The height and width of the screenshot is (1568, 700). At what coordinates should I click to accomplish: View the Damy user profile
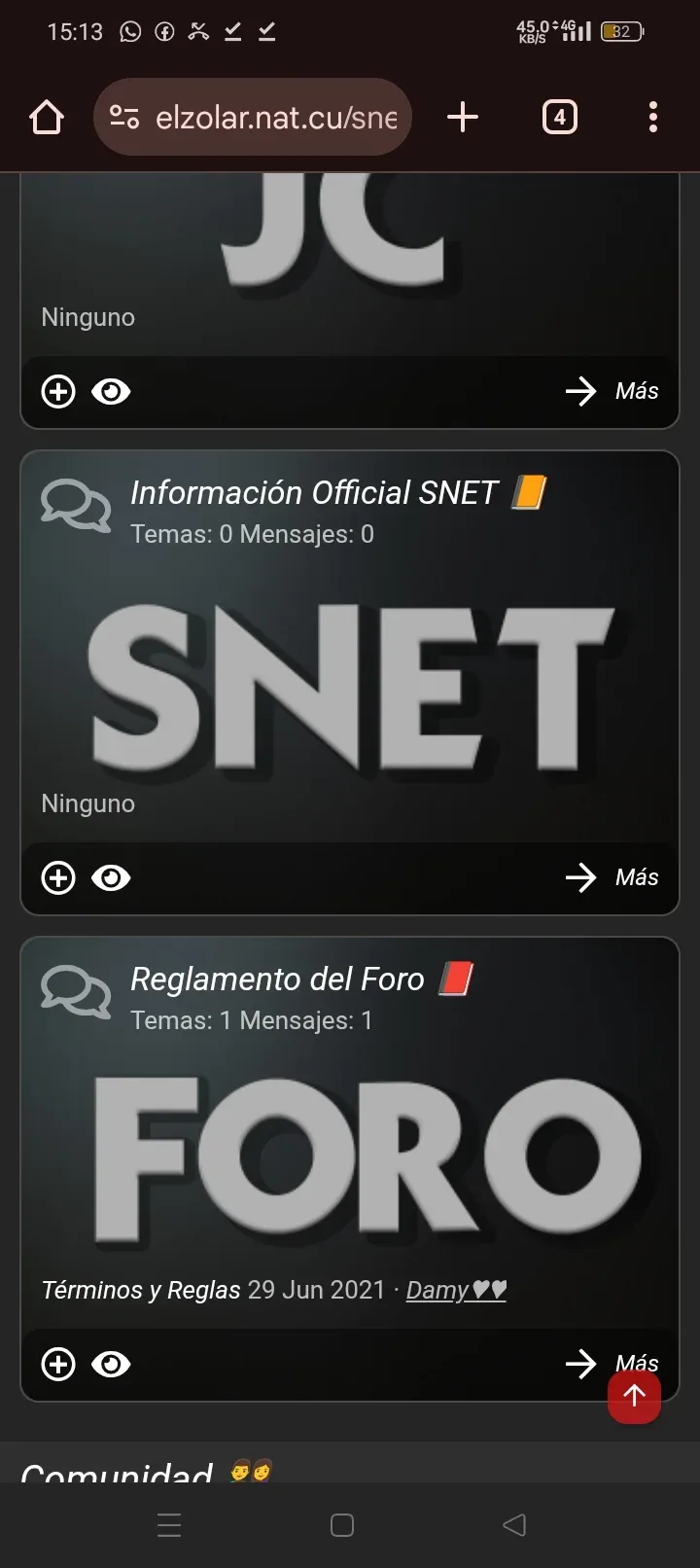point(456,1290)
